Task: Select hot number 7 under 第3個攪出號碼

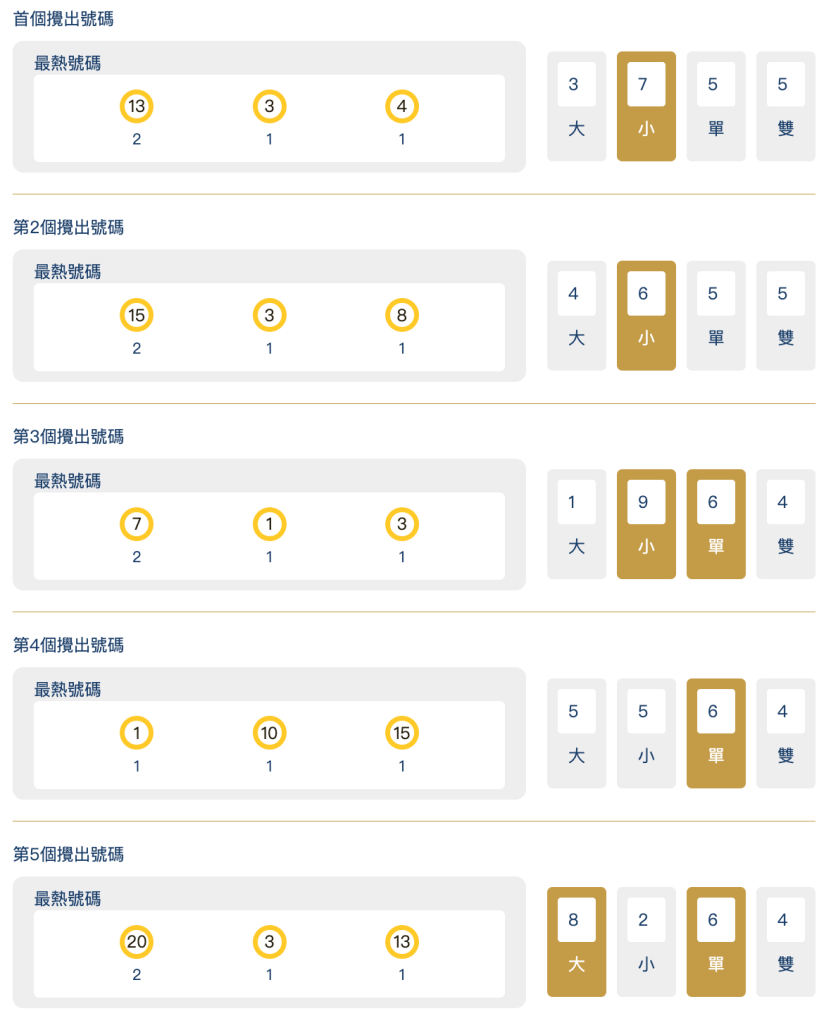Action: (137, 523)
